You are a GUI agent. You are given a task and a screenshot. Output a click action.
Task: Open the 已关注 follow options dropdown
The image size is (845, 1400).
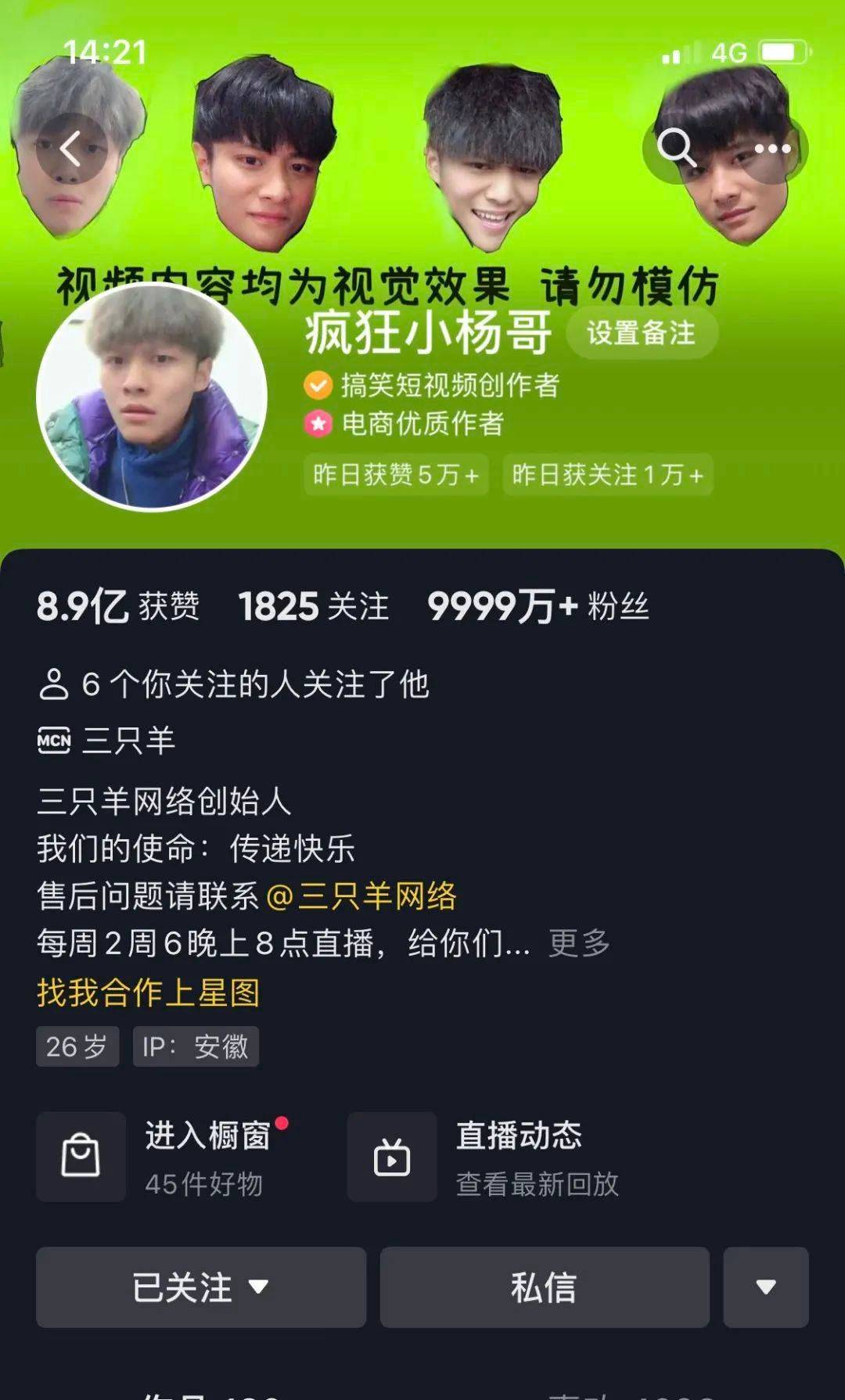tap(201, 1287)
